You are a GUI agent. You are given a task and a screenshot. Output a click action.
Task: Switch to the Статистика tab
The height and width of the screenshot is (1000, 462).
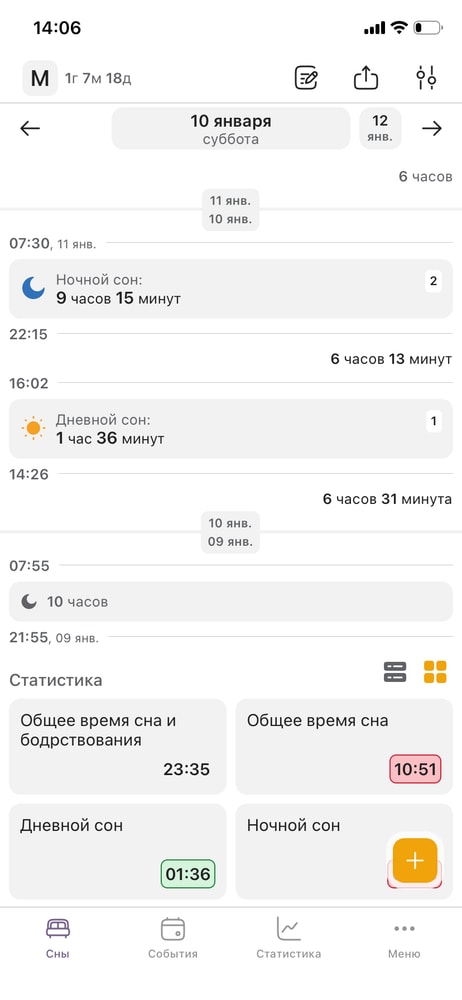tap(288, 938)
